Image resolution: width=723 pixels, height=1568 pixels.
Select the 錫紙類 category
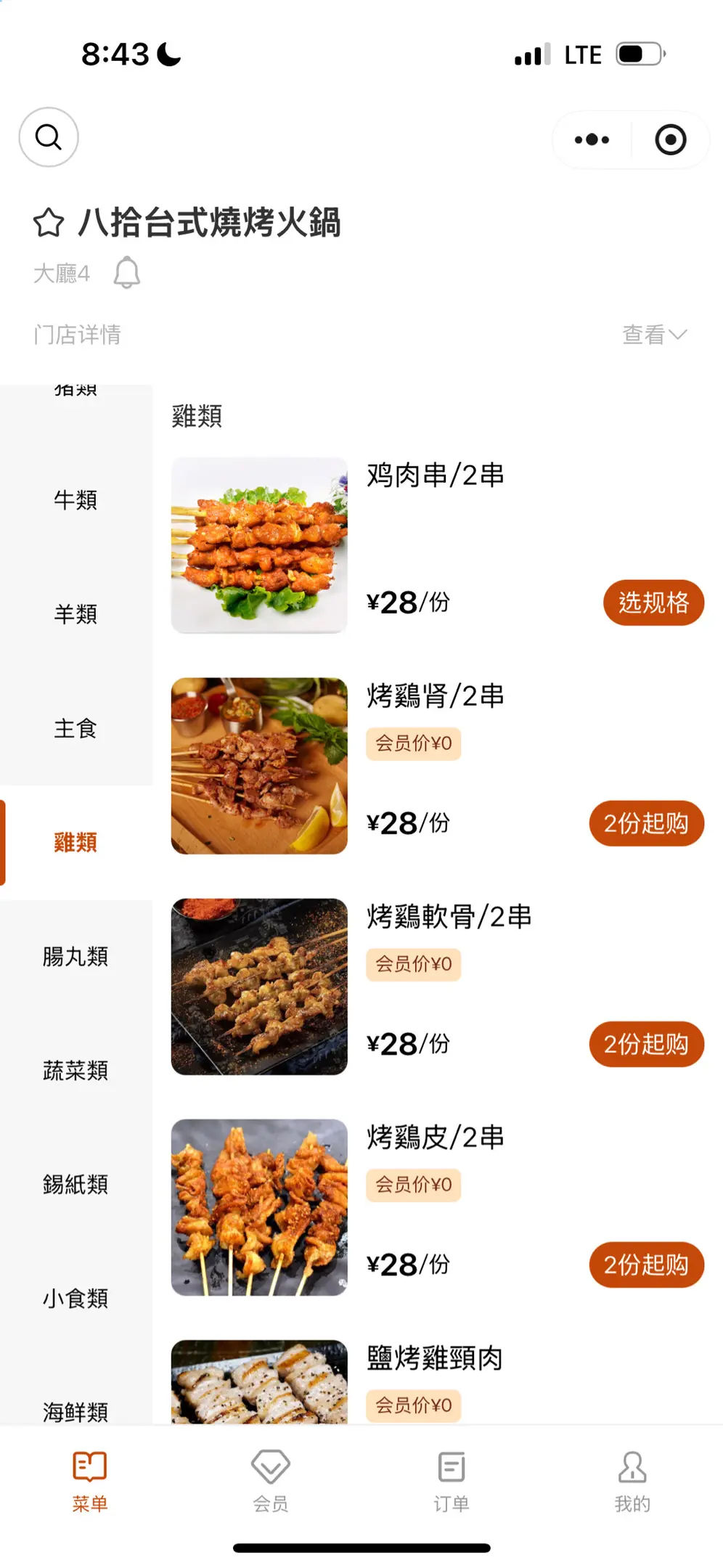(75, 1185)
